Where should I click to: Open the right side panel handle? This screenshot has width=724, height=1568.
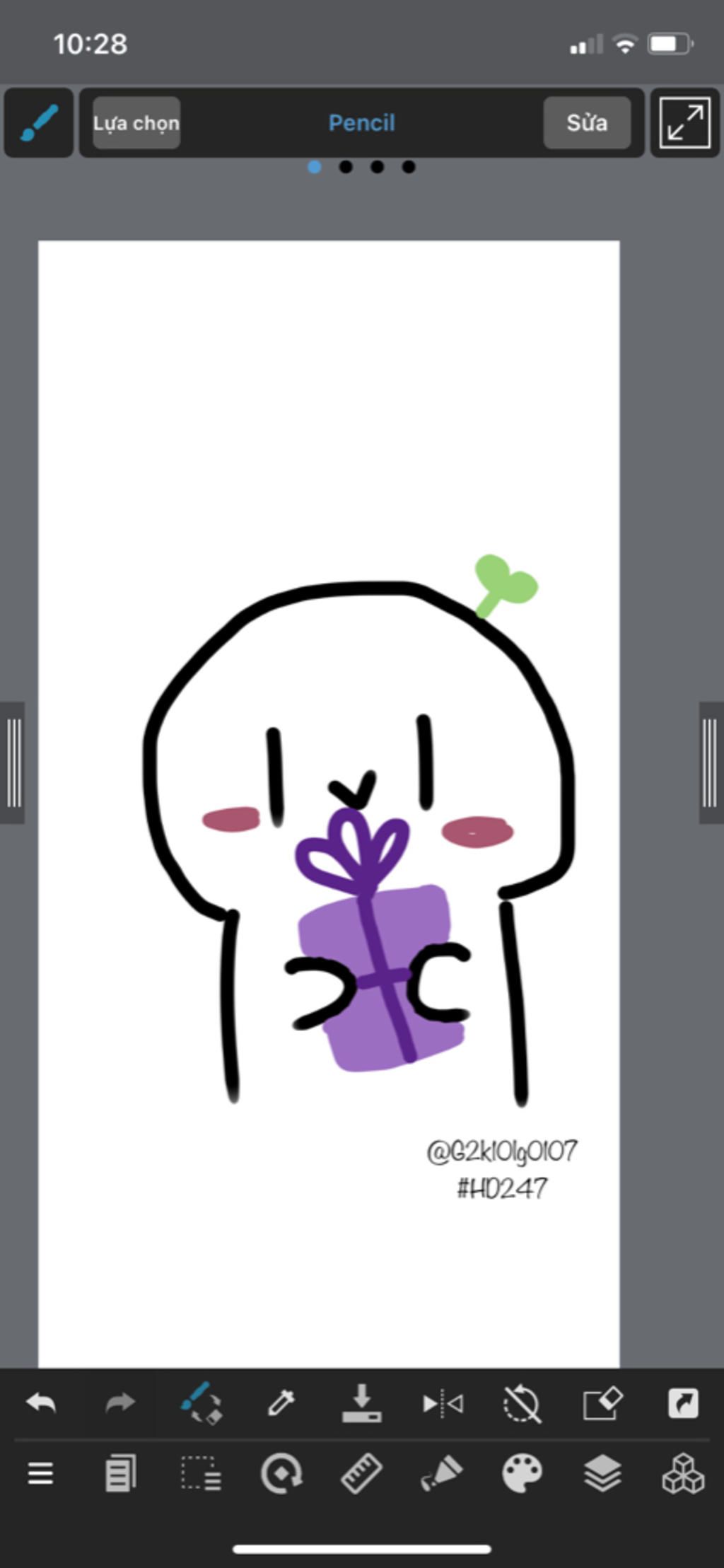click(x=711, y=762)
